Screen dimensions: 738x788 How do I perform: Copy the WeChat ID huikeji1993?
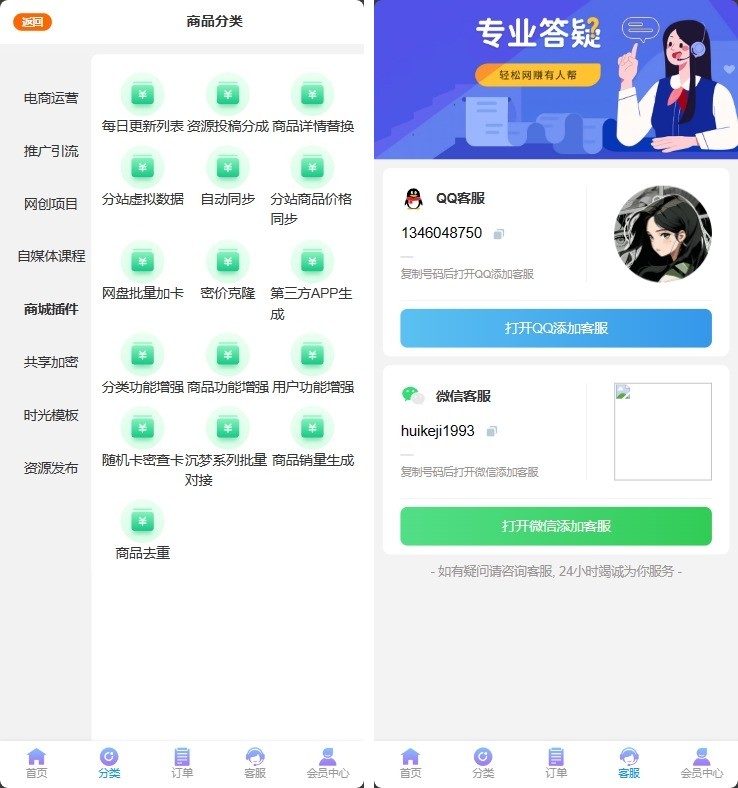[491, 432]
